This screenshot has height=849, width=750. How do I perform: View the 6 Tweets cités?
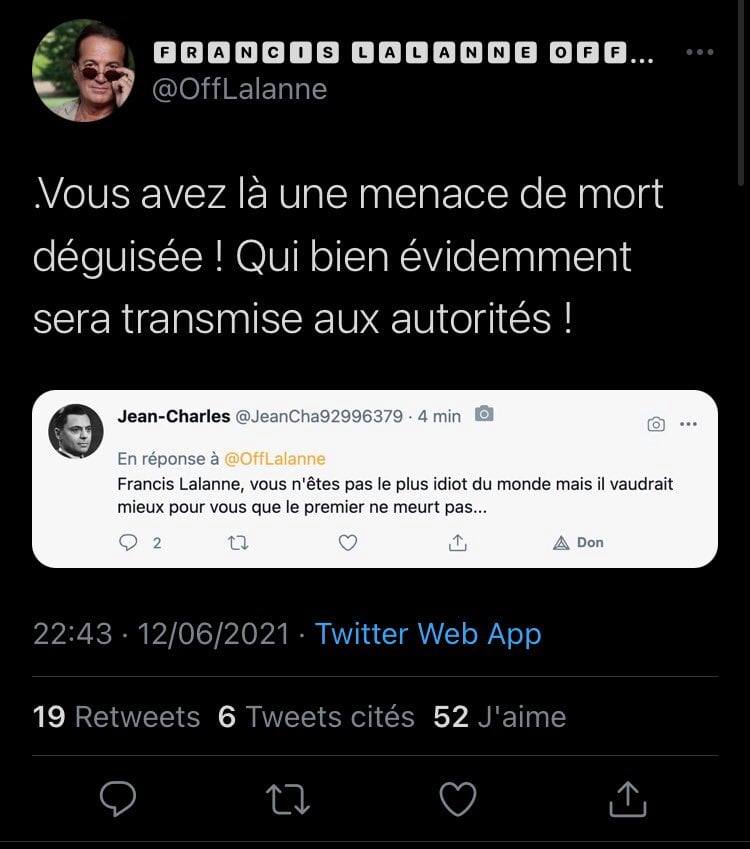316,717
